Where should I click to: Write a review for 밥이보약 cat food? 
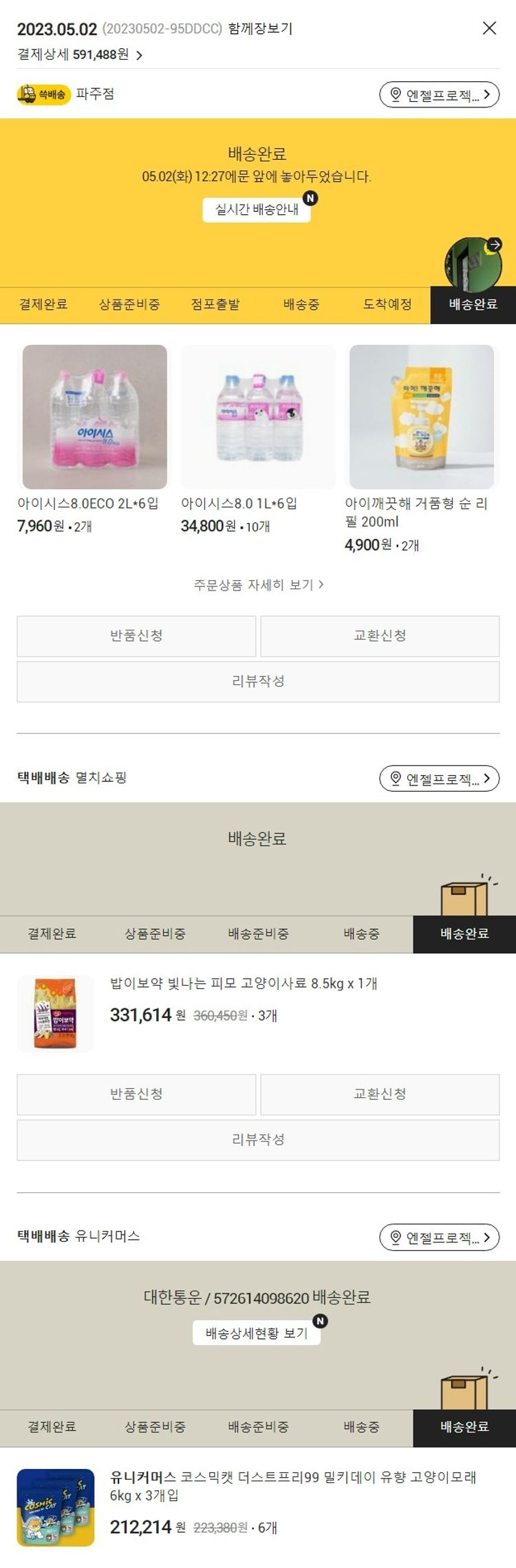(258, 1139)
